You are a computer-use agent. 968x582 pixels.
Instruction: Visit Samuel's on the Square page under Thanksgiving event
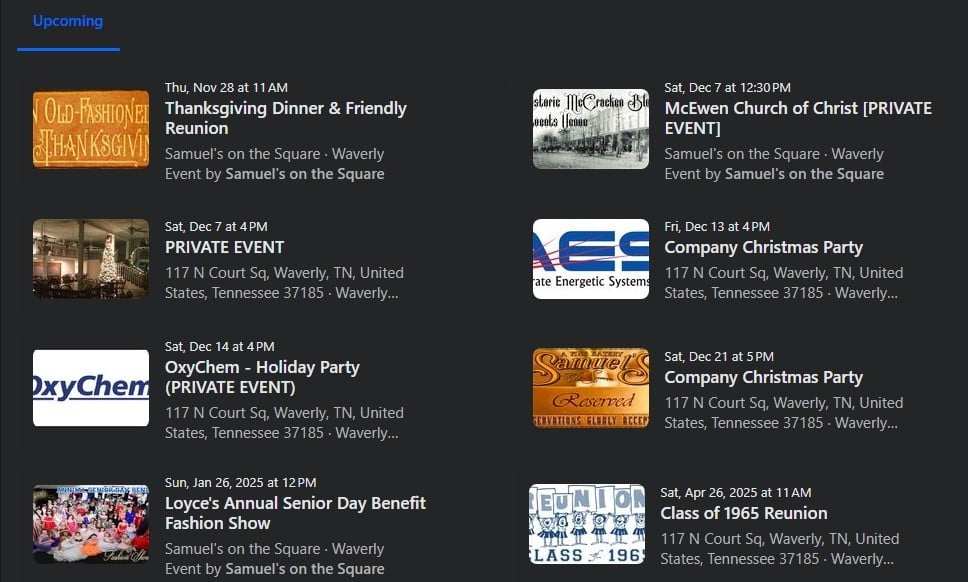pyautogui.click(x=304, y=174)
